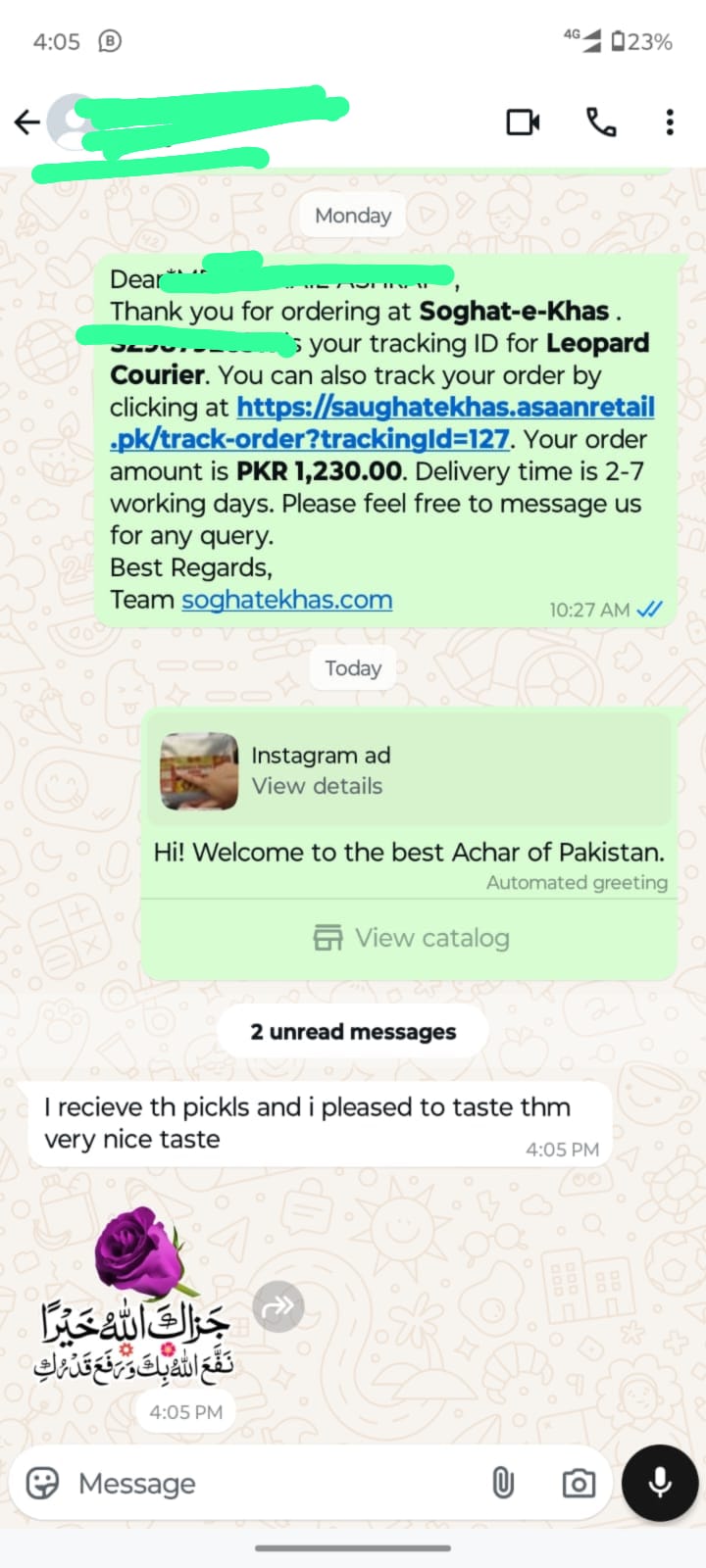This screenshot has height=1568, width=706.
Task: Attach a file using the paperclip icon
Action: pos(505,1484)
